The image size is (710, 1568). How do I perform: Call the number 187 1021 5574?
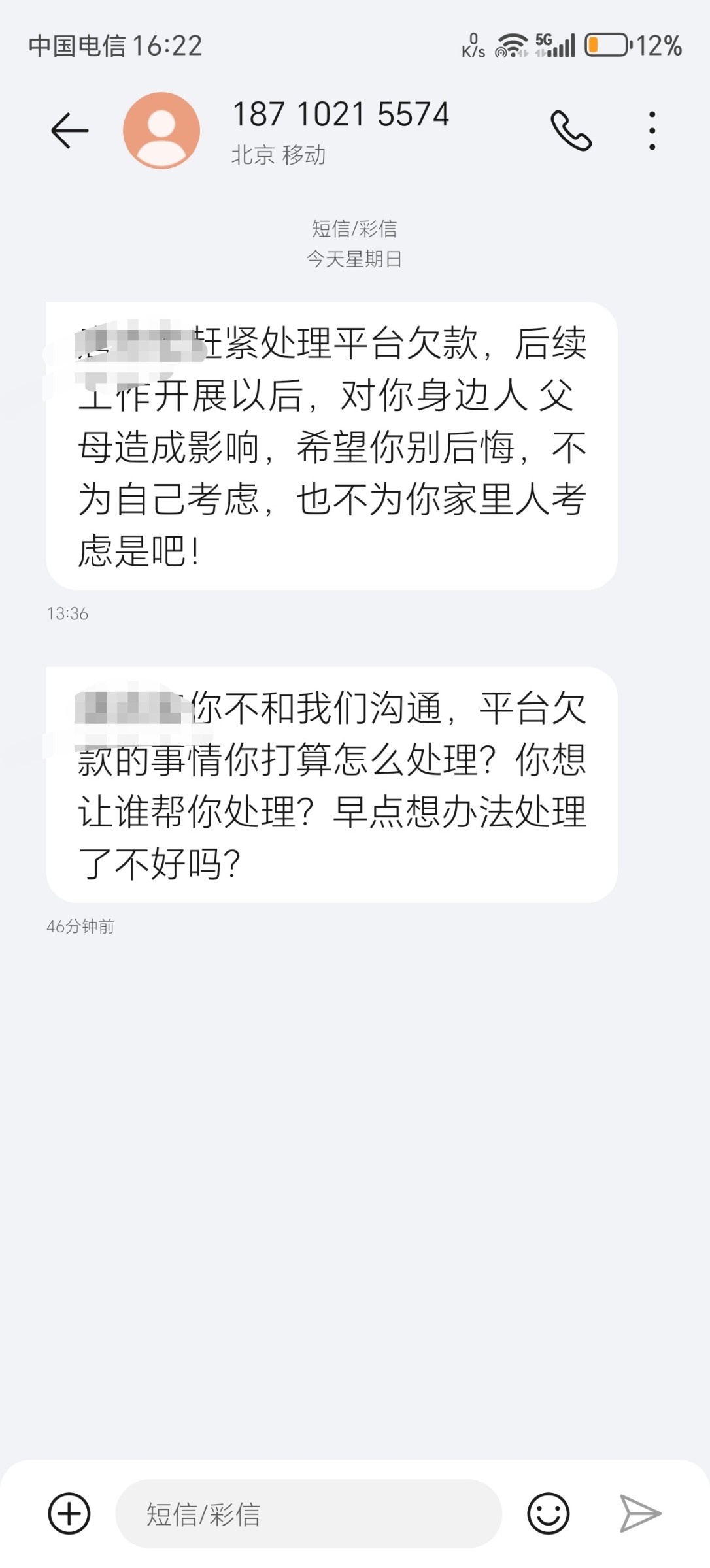(571, 131)
